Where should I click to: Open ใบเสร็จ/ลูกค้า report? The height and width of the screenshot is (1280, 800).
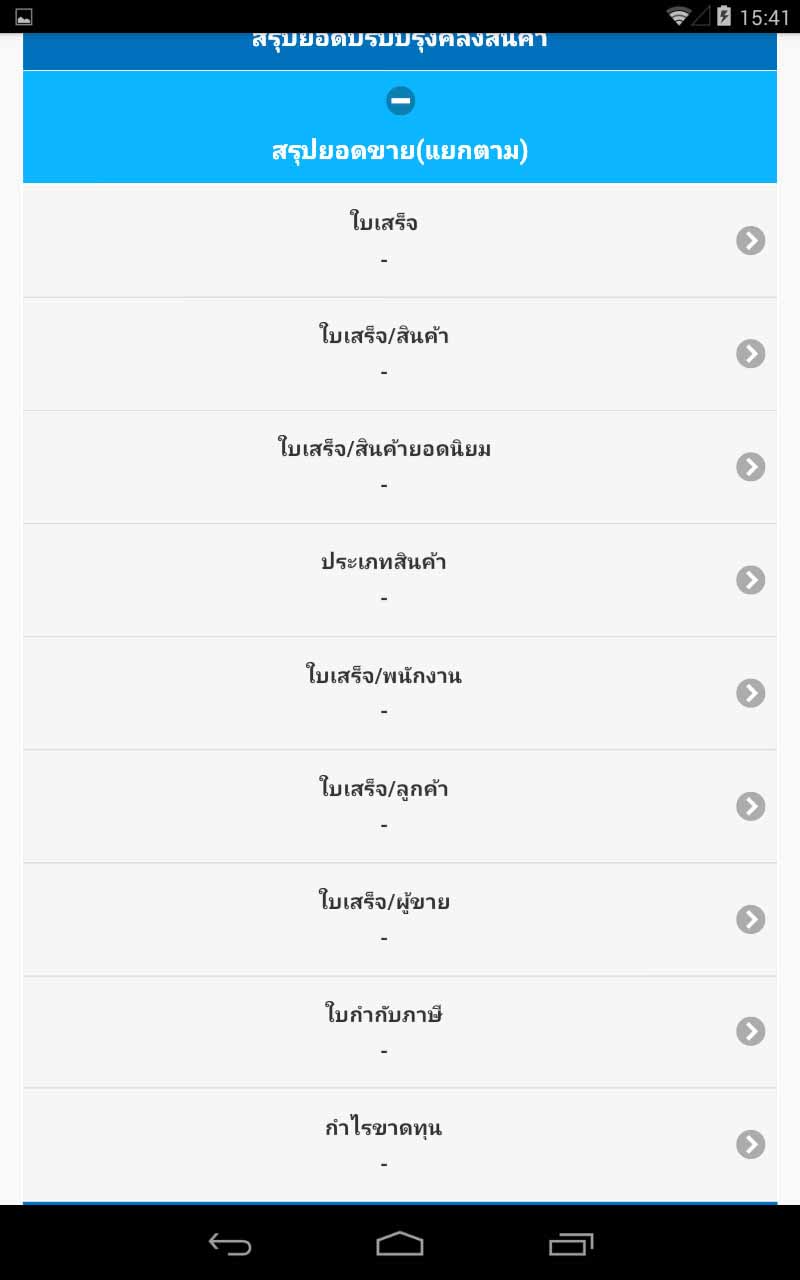pyautogui.click(x=400, y=806)
